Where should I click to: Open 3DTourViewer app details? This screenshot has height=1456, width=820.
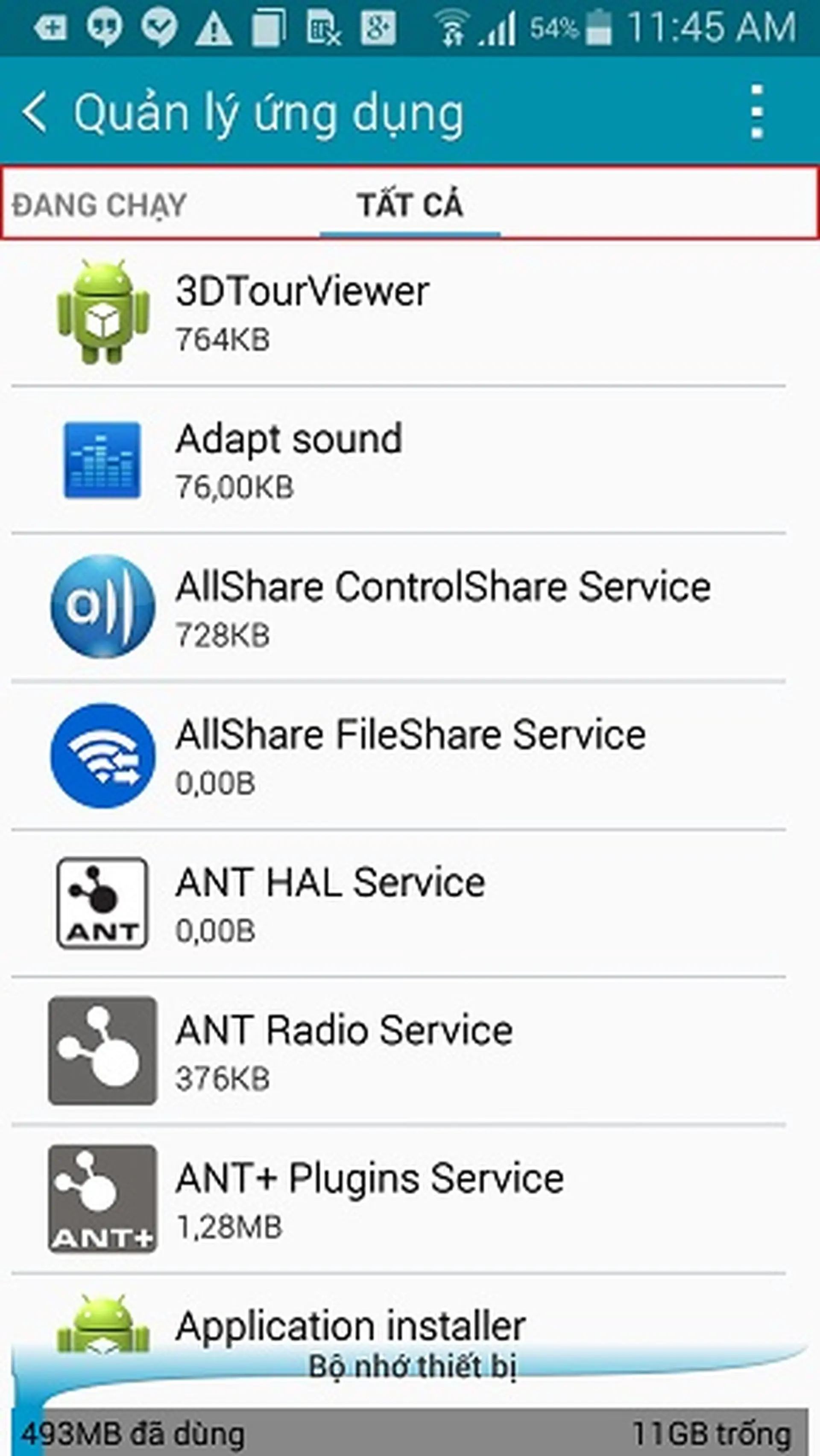pos(399,313)
